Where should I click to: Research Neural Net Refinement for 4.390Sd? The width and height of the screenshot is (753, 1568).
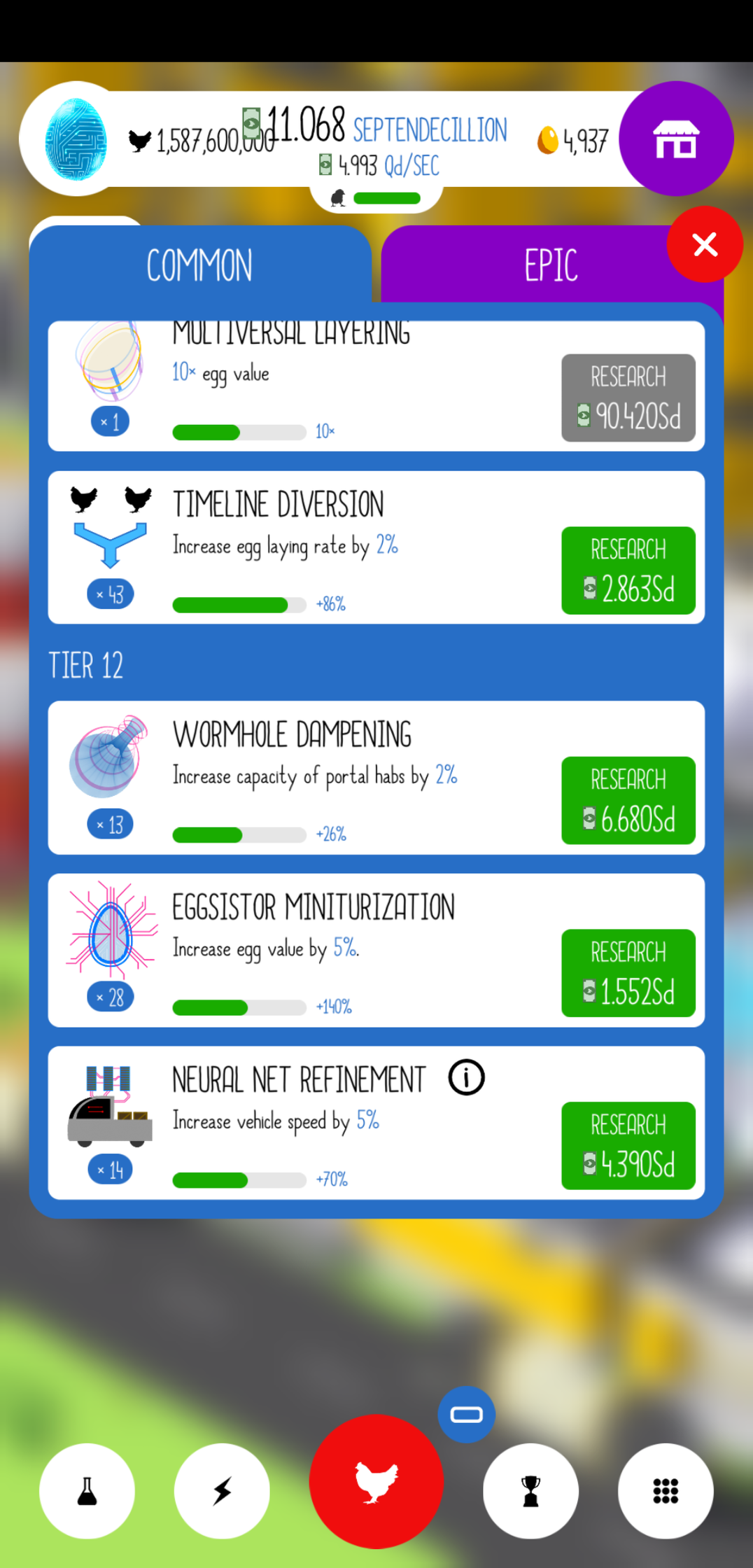pyautogui.click(x=628, y=1145)
